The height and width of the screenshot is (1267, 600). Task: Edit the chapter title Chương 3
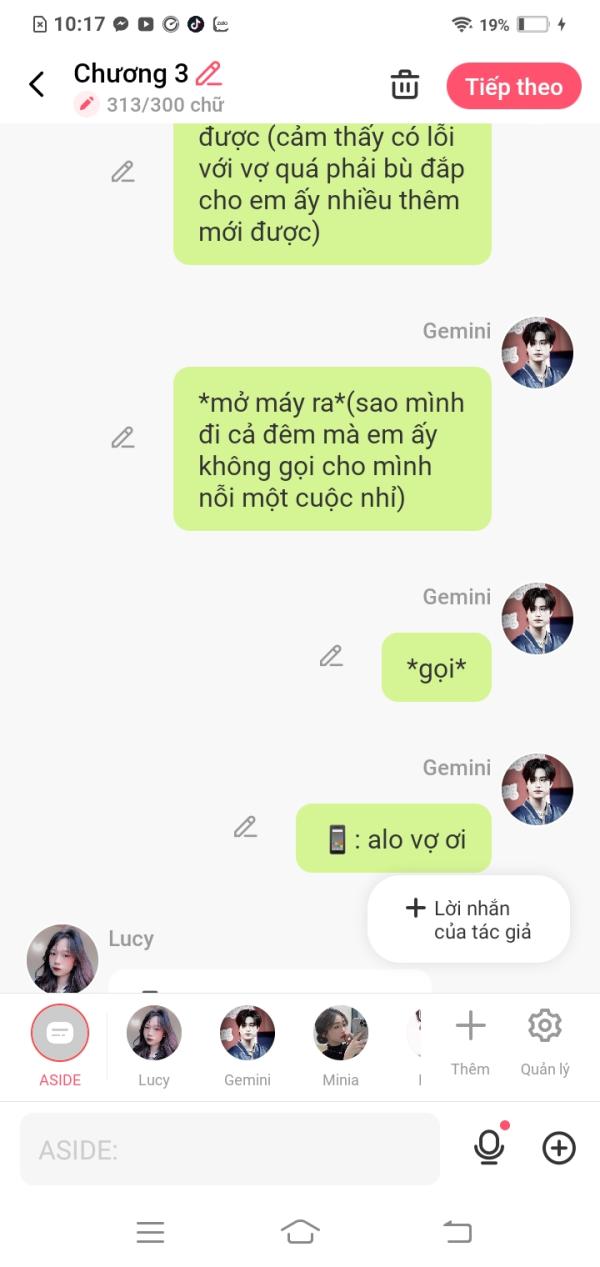coord(209,73)
